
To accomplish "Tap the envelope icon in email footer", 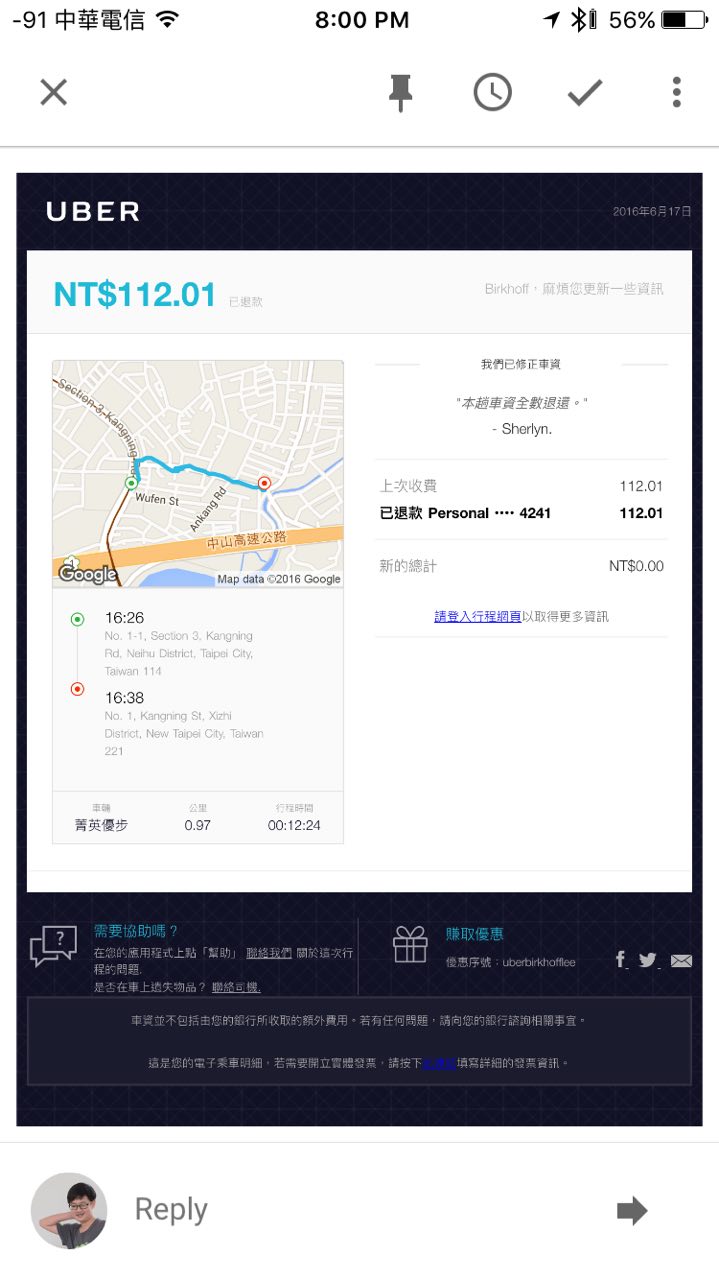I will pos(681,961).
